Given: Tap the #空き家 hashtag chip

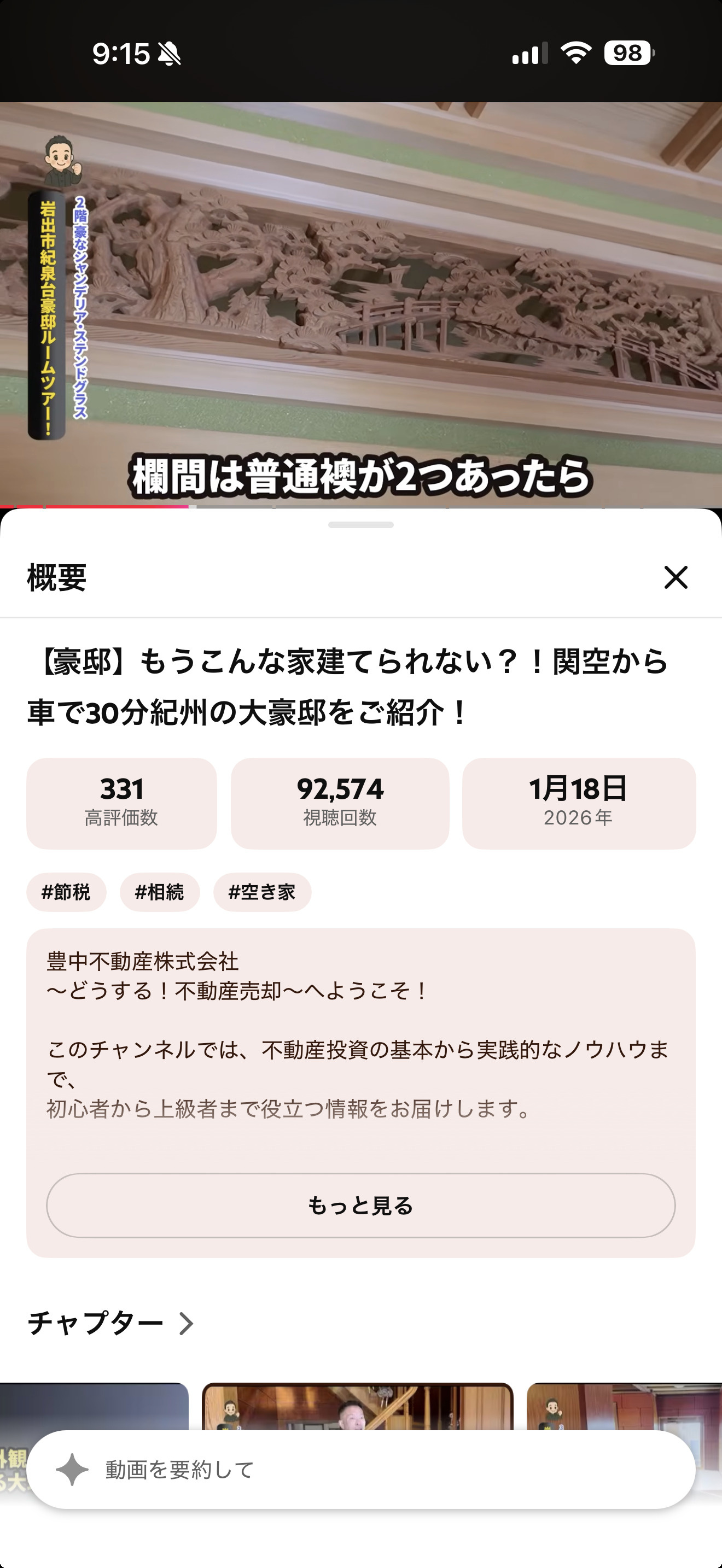Looking at the screenshot, I should tap(262, 892).
